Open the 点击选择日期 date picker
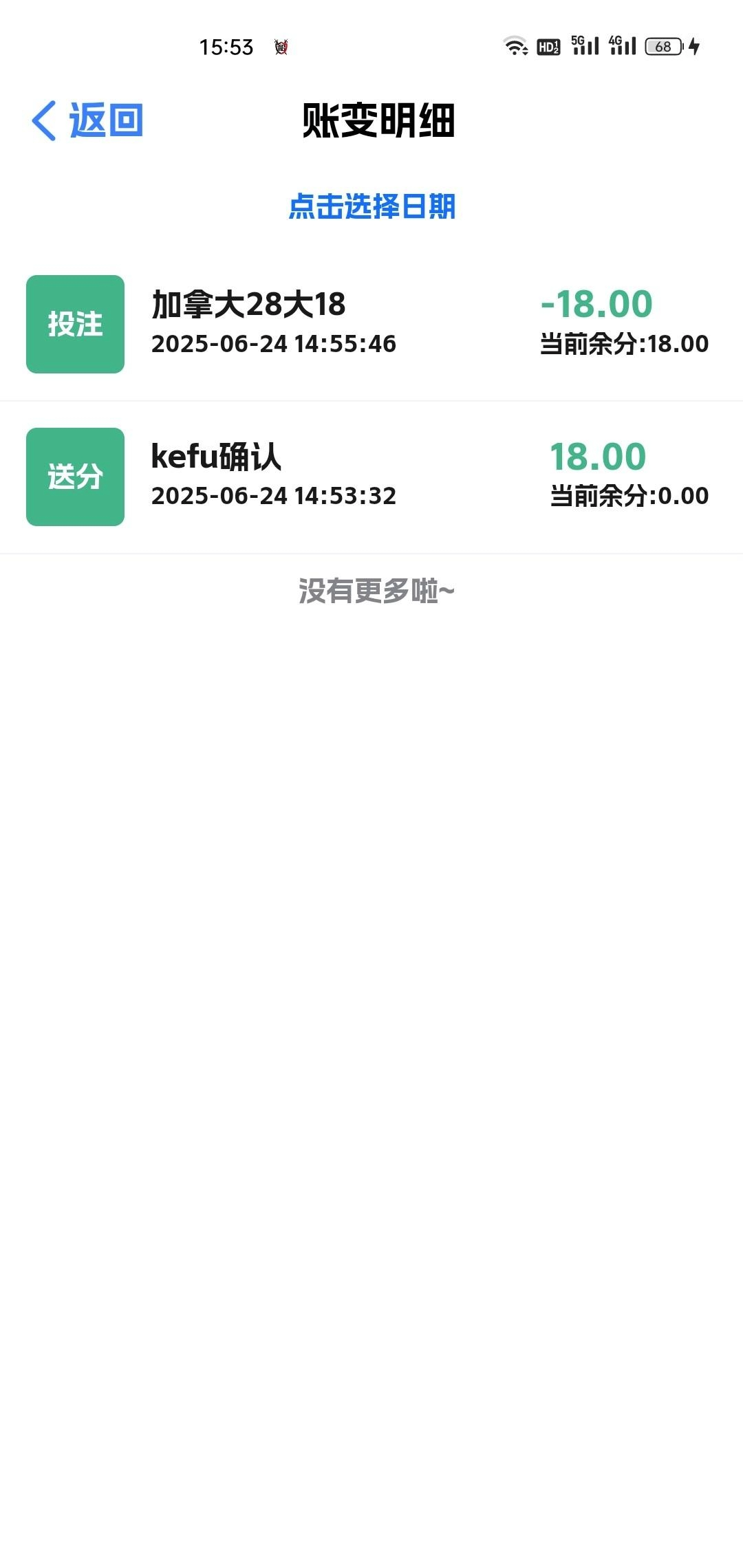743x1568 pixels. (x=371, y=206)
